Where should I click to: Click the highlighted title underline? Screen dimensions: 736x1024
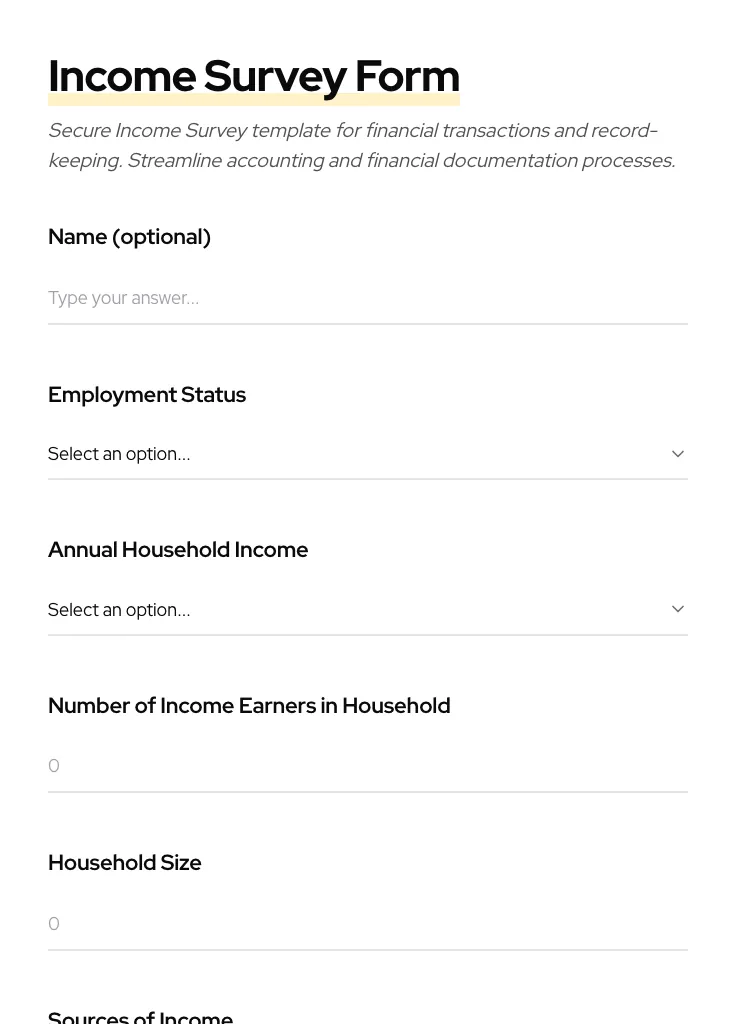point(254,99)
